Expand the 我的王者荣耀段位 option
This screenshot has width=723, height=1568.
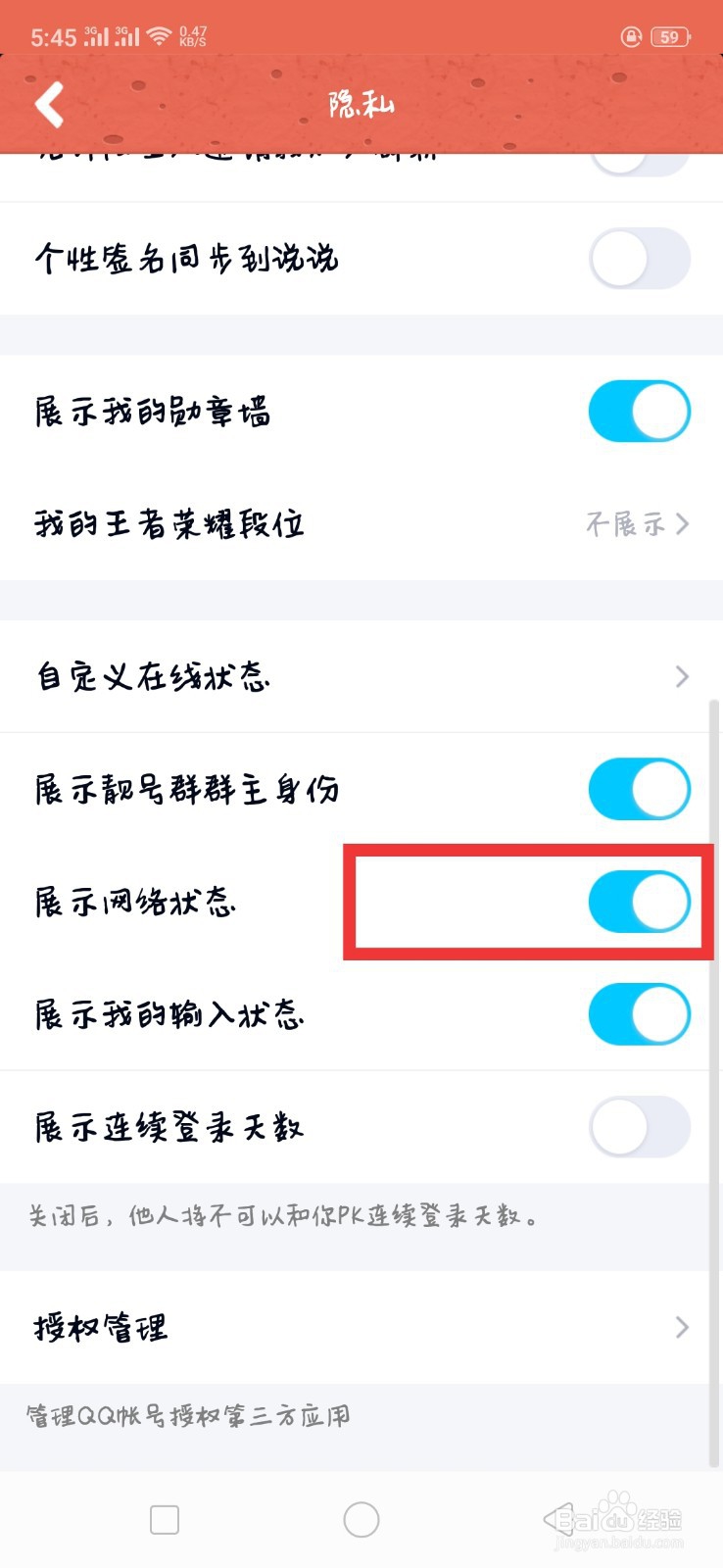[x=361, y=523]
